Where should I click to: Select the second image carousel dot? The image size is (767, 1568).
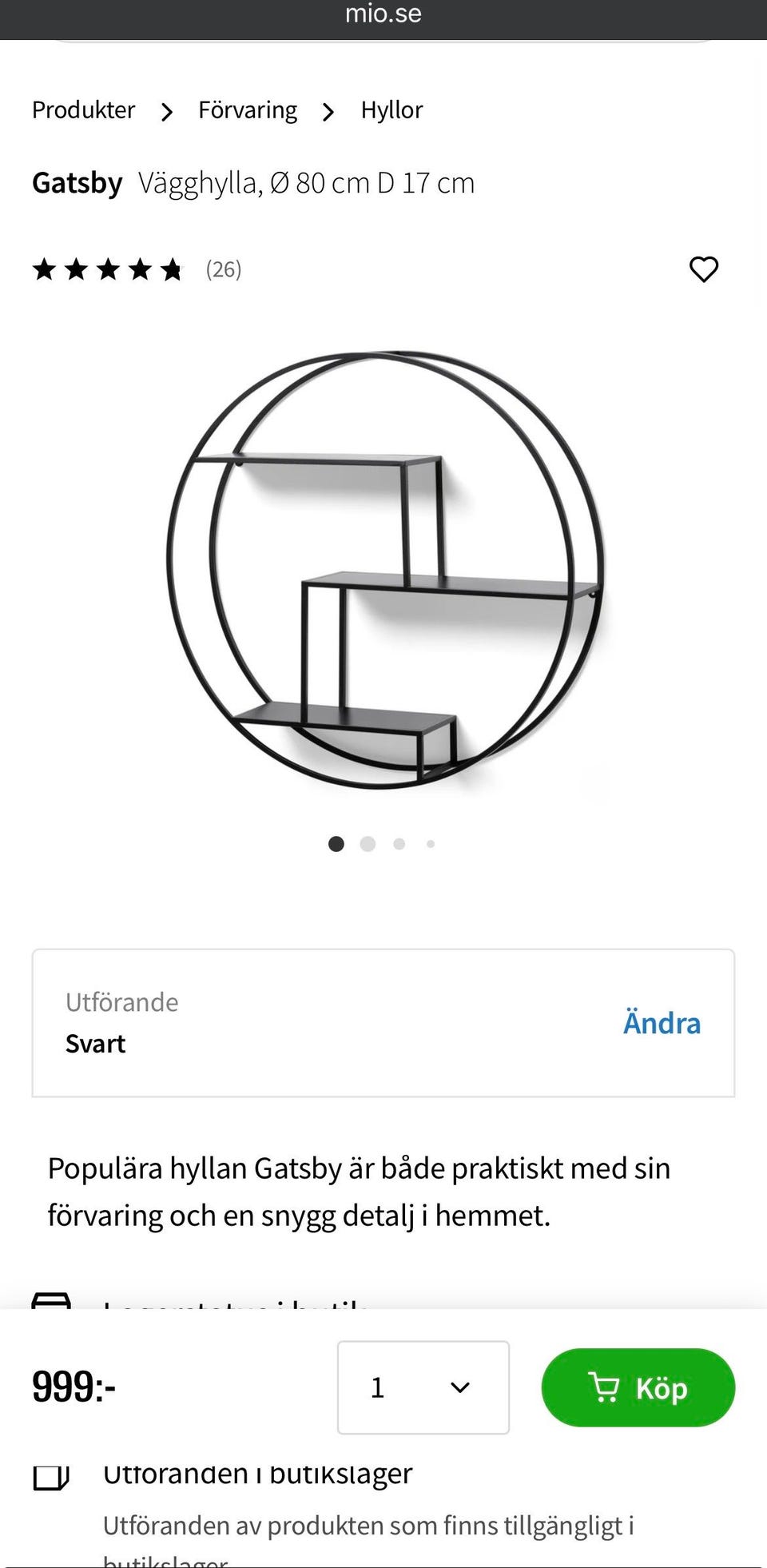tap(368, 844)
